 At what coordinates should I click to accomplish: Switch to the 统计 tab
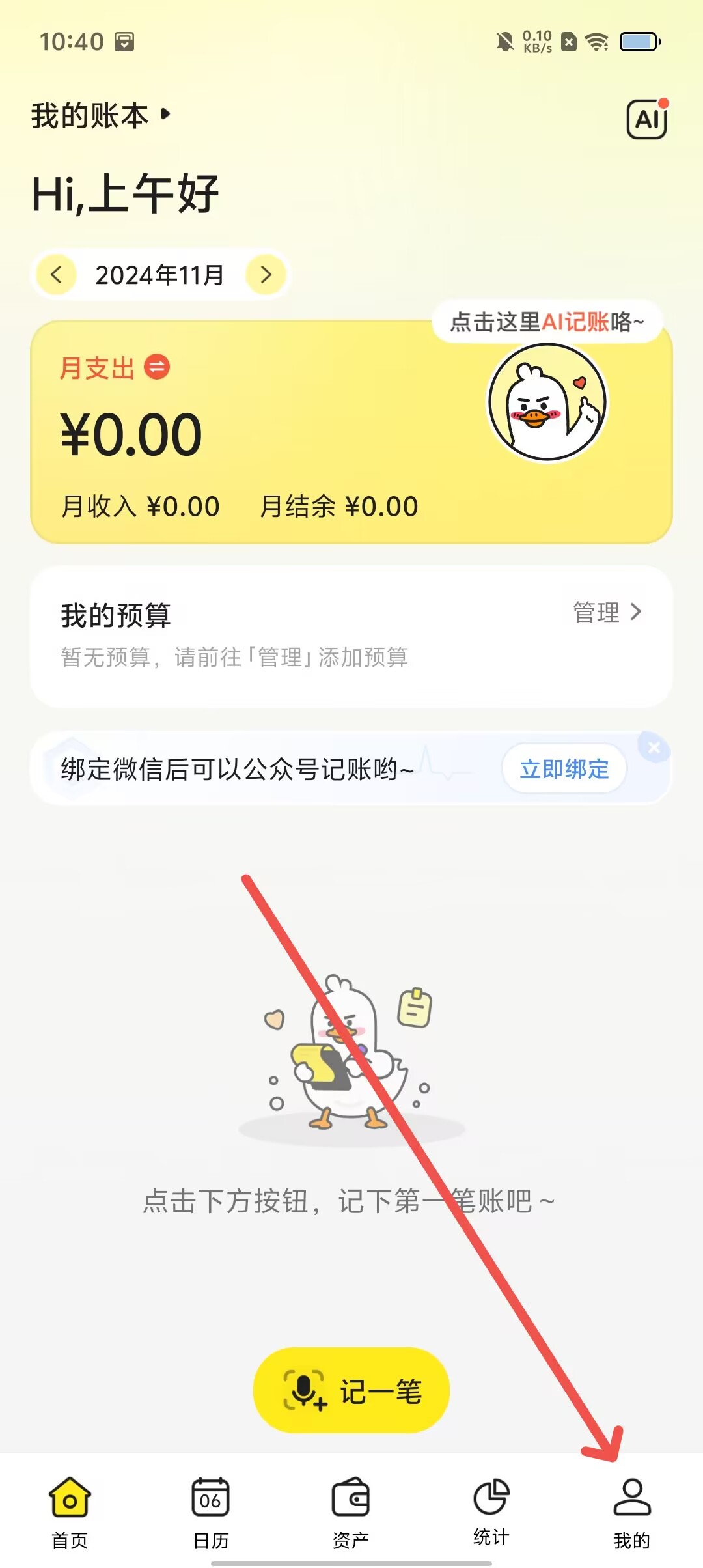point(491,1512)
